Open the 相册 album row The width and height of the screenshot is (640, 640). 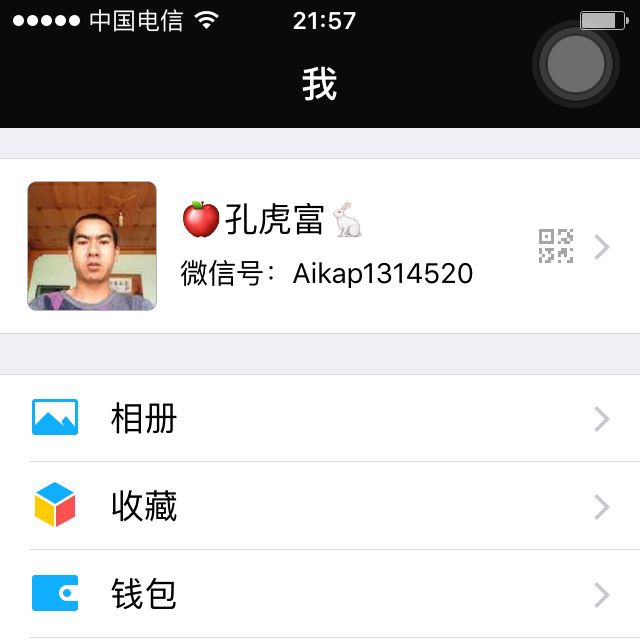320,418
